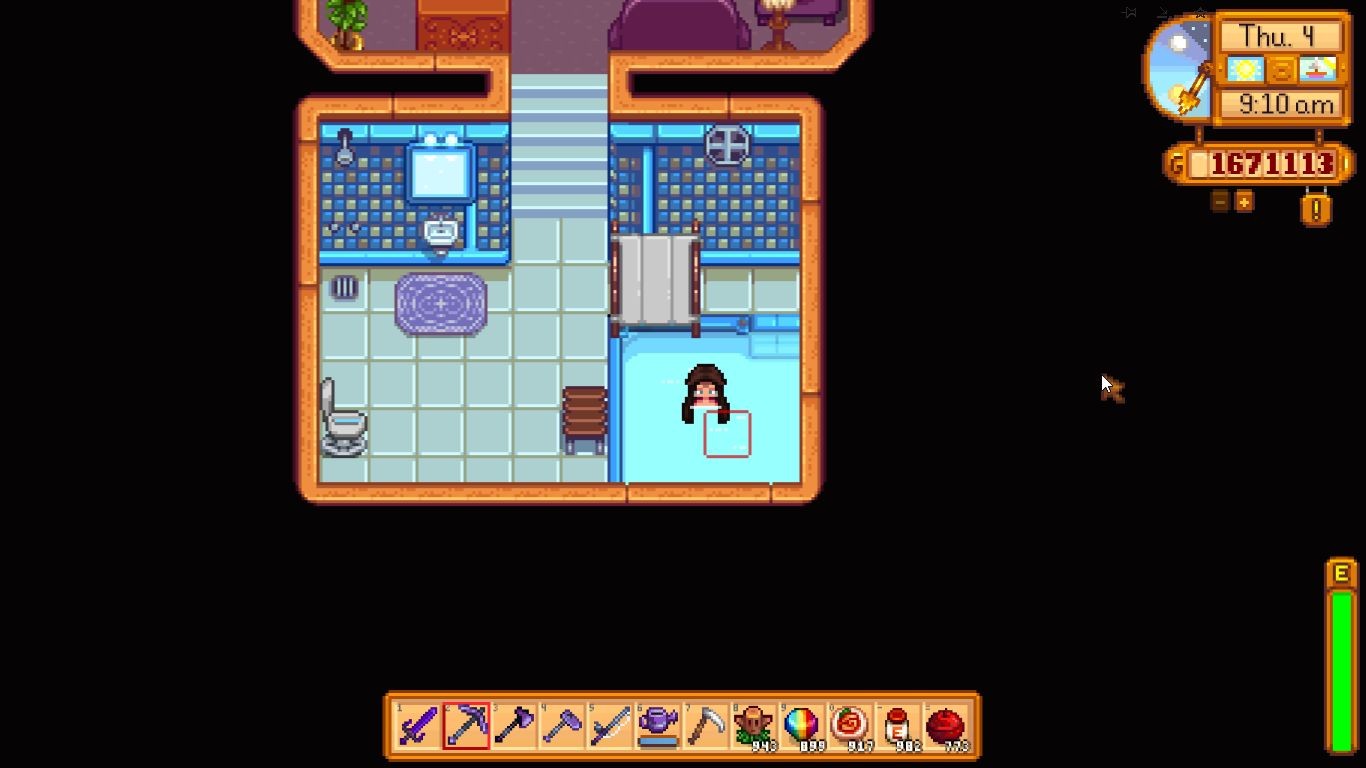Select the scythe in the toolbar
Image resolution: width=1366 pixels, height=768 pixels.
click(x=706, y=725)
